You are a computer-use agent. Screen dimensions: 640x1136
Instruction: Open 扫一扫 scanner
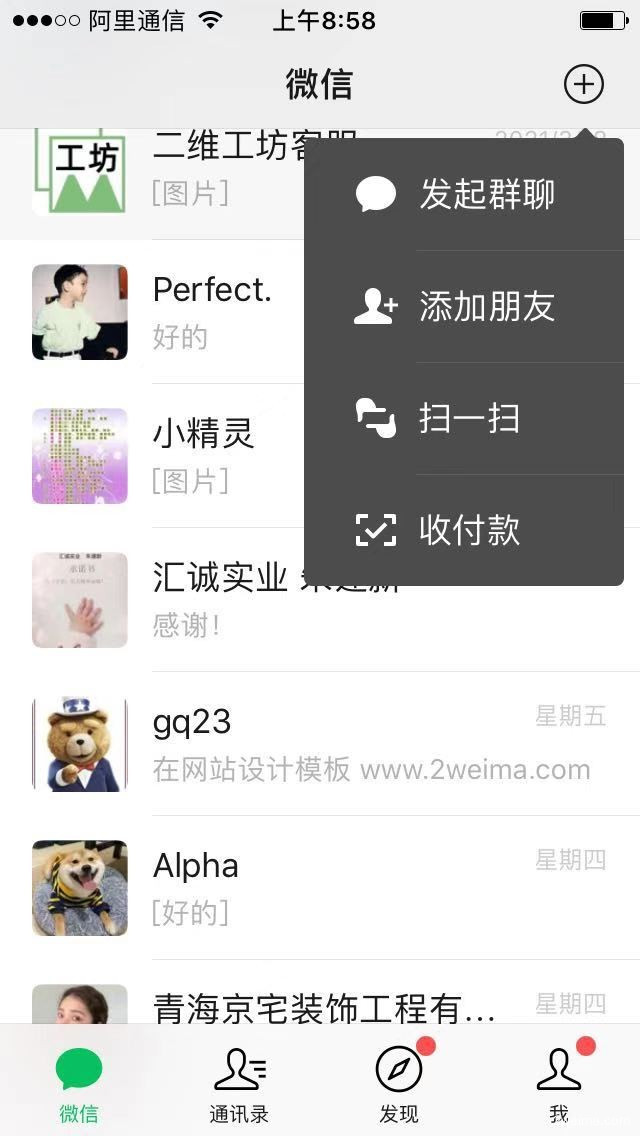tap(464, 418)
